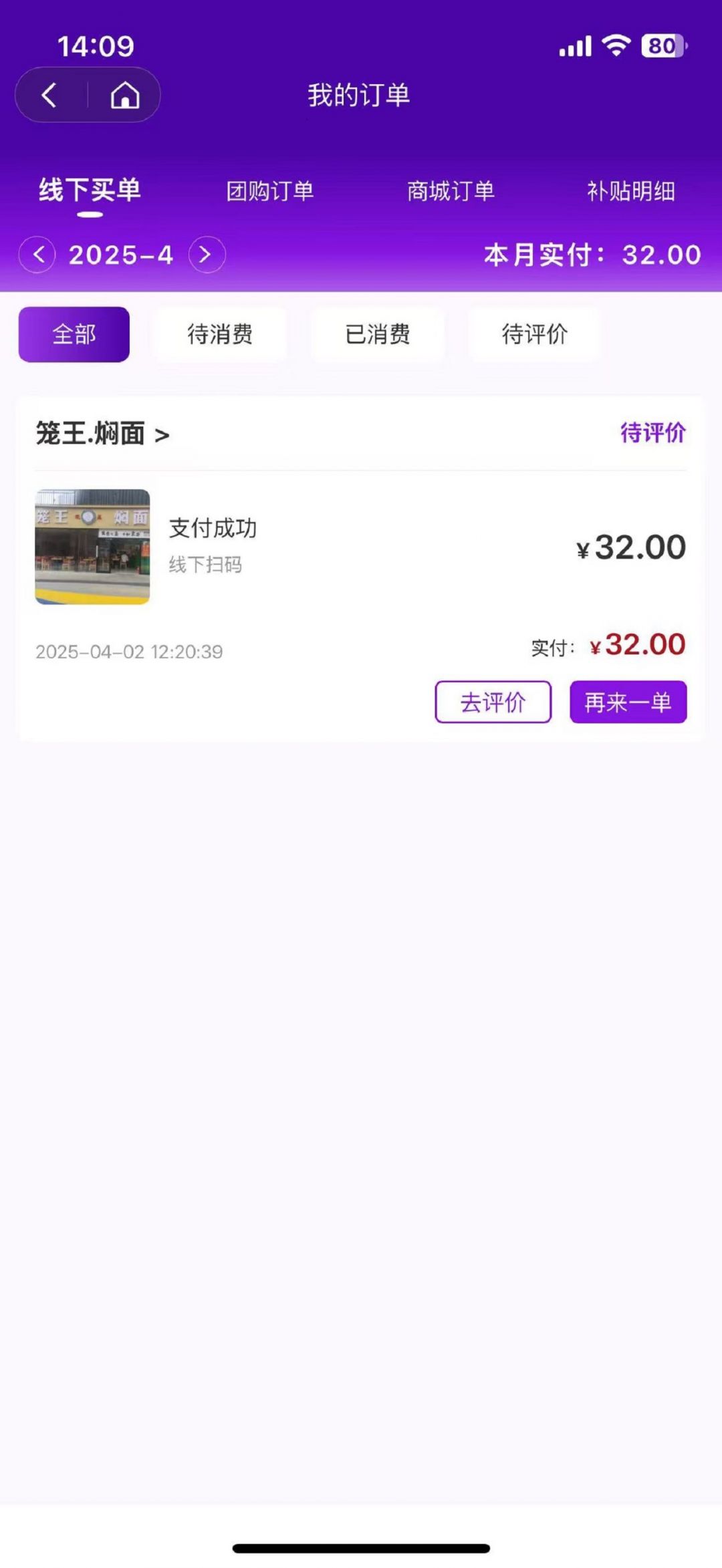Go to previous month before 2025-4

click(x=37, y=255)
